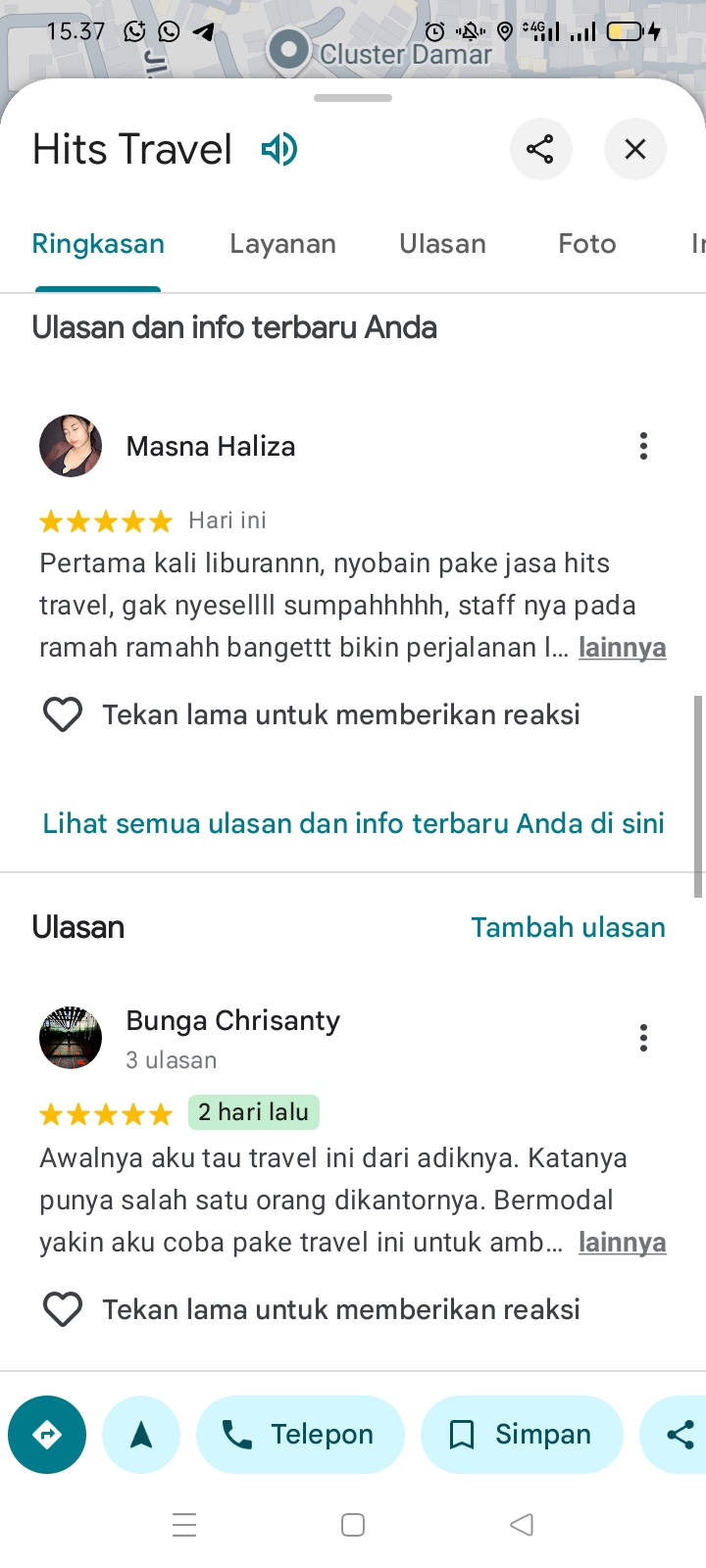
Task: View Bunga Chrisanty's profile picture
Action: [71, 1038]
